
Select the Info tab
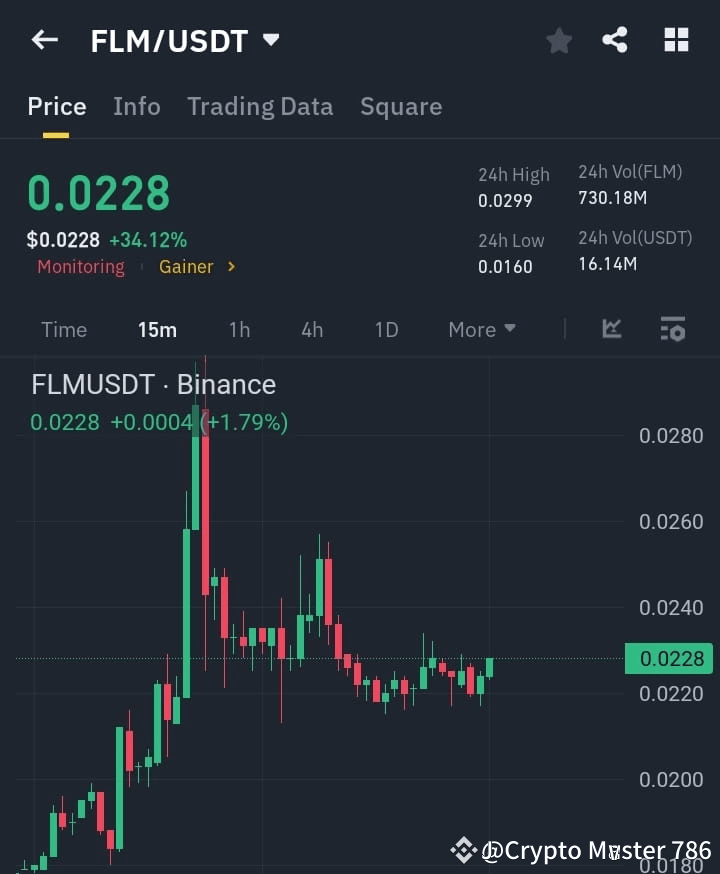[x=137, y=106]
